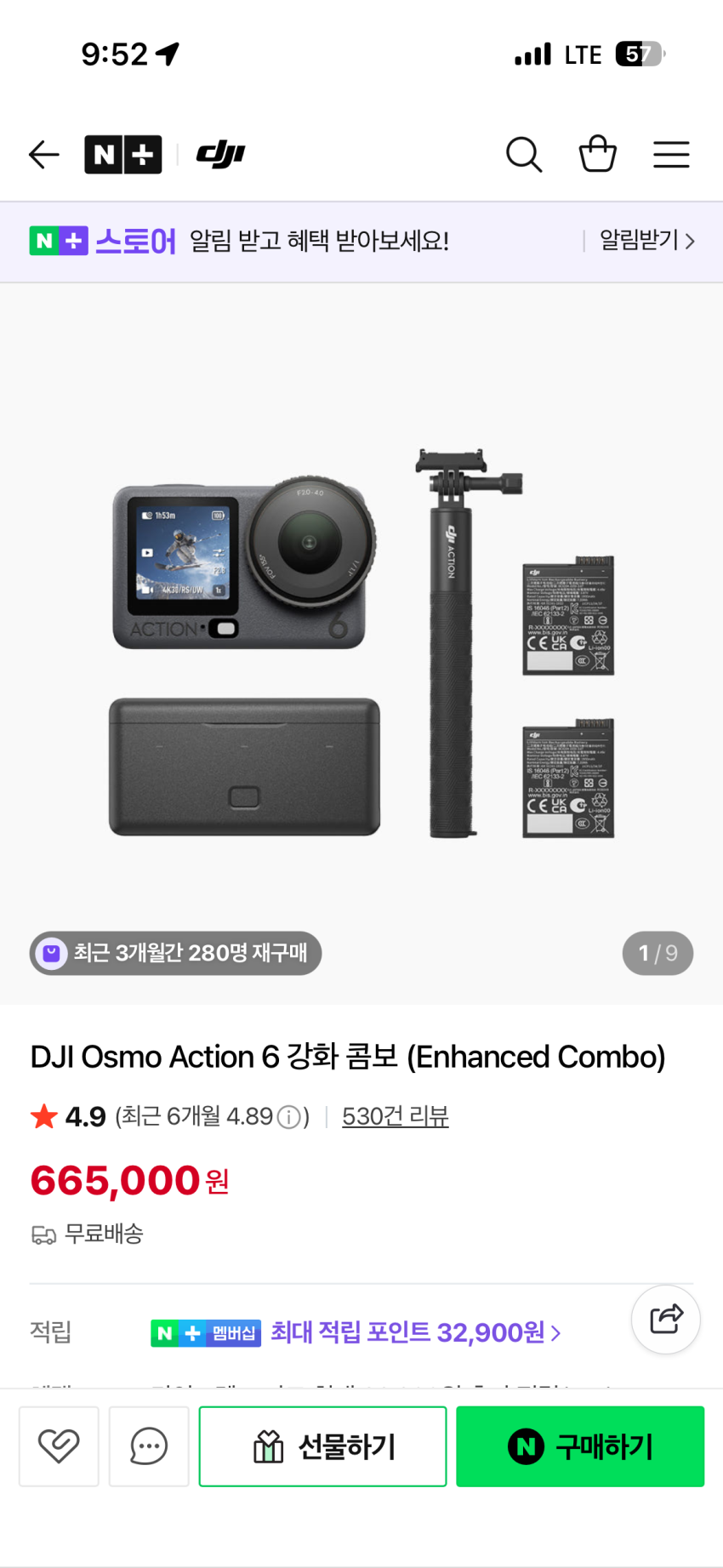
Task: Tap 알림받기 to get store alerts
Action: (646, 241)
